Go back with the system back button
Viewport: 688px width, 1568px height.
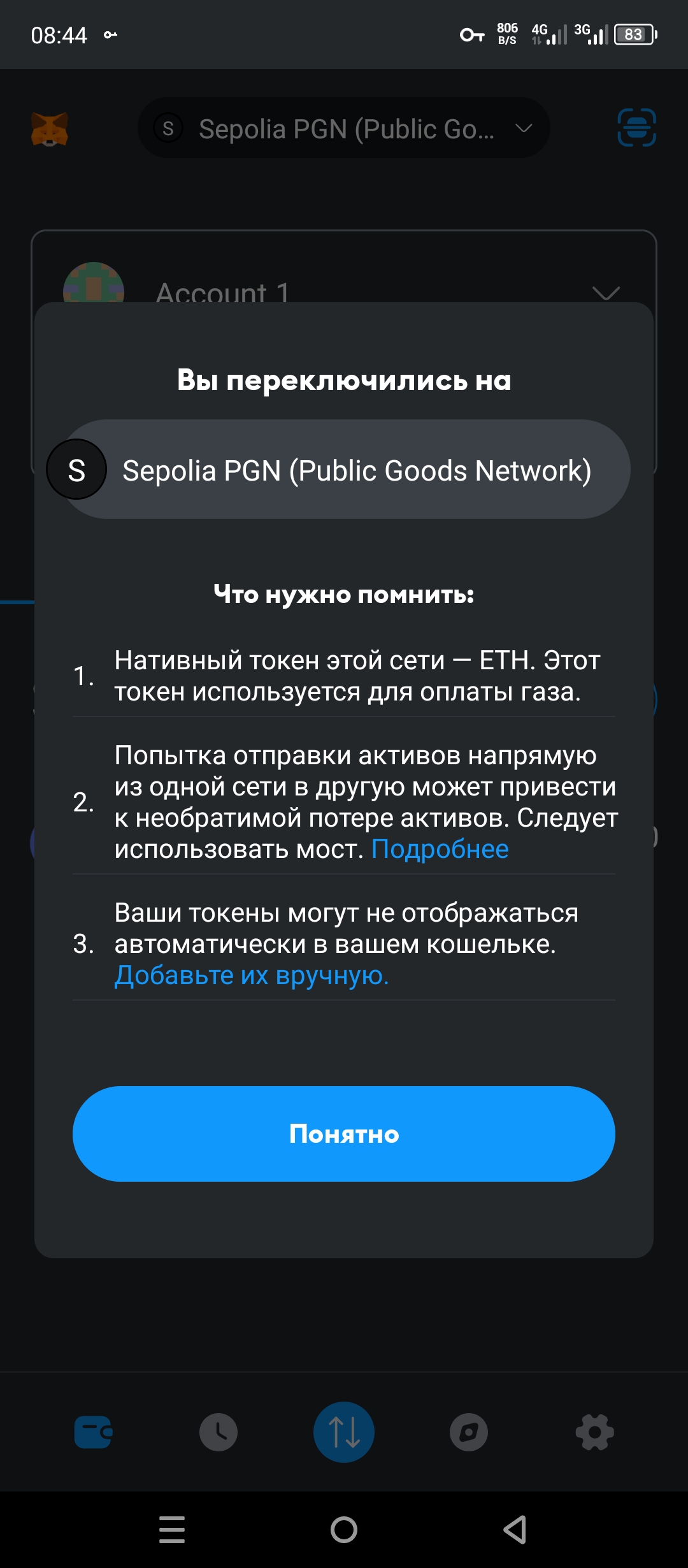(515, 1529)
